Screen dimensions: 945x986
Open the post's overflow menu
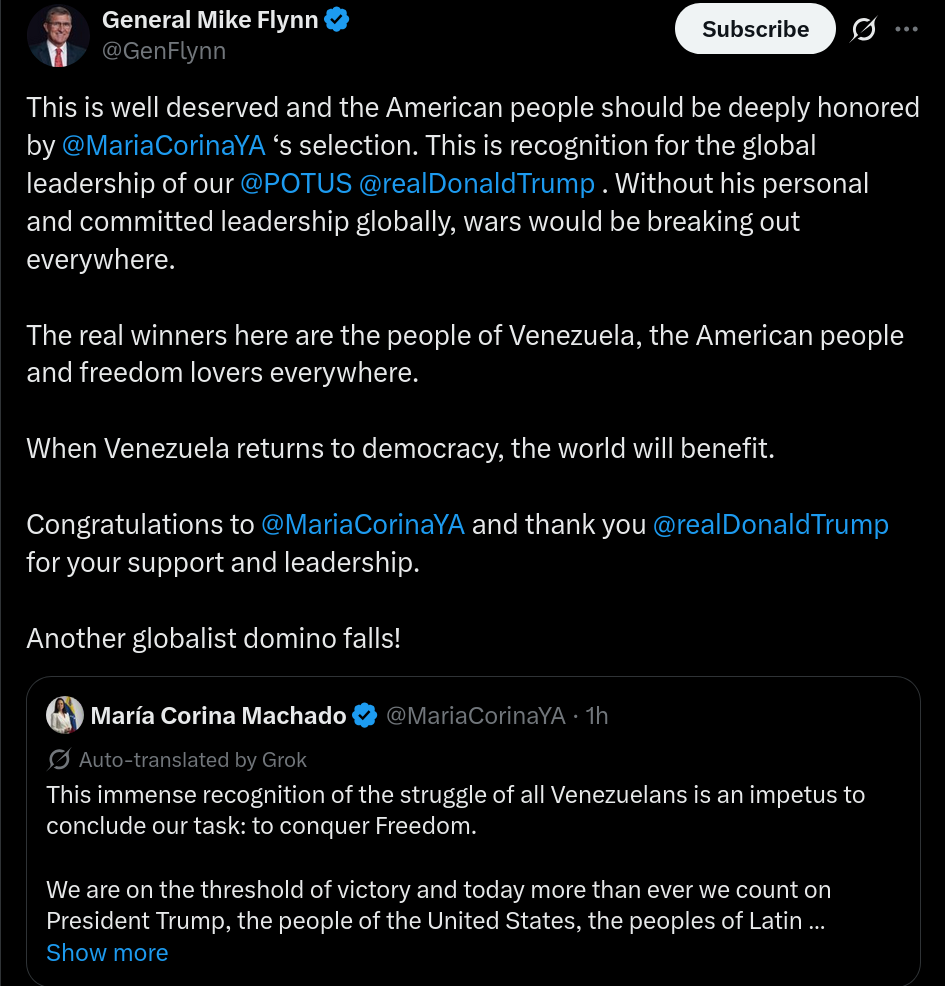[x=906, y=29]
